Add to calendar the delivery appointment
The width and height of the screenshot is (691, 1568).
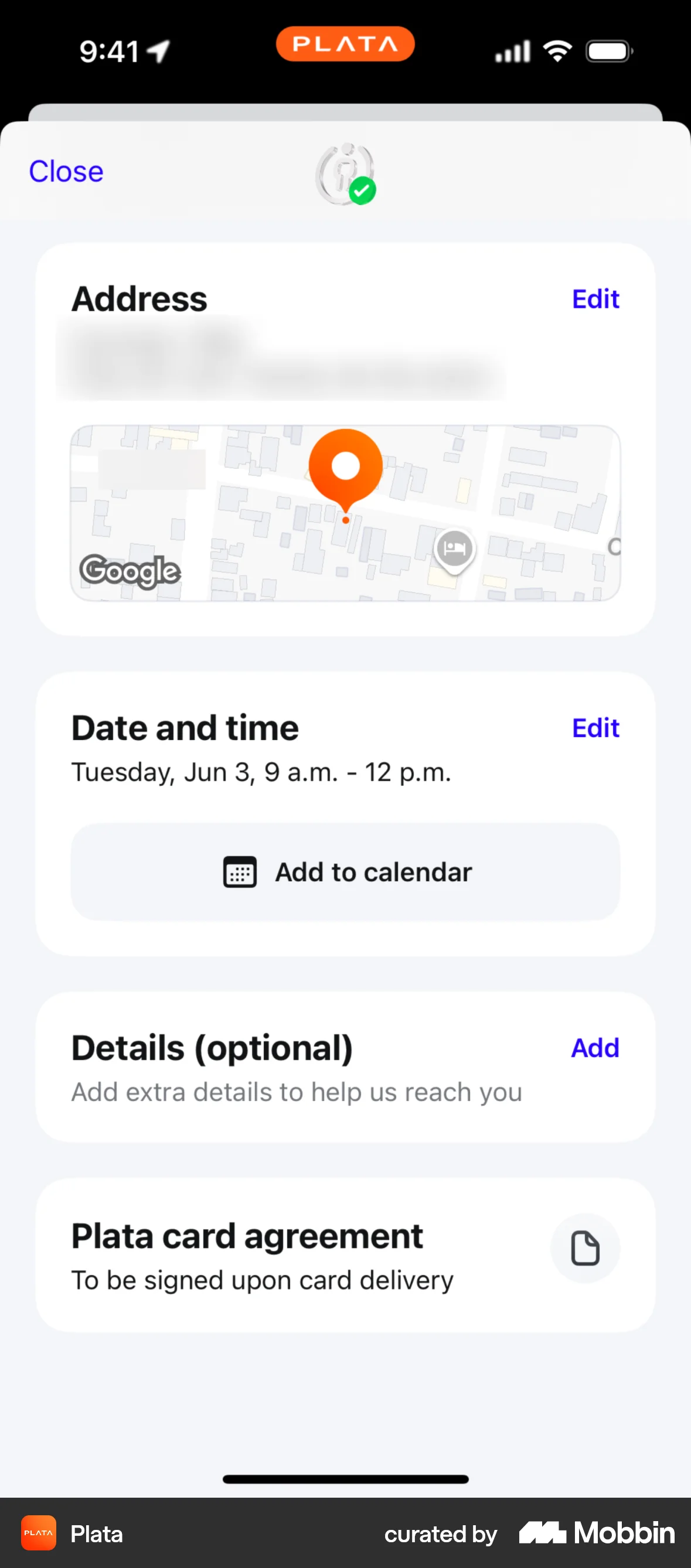tap(345, 872)
